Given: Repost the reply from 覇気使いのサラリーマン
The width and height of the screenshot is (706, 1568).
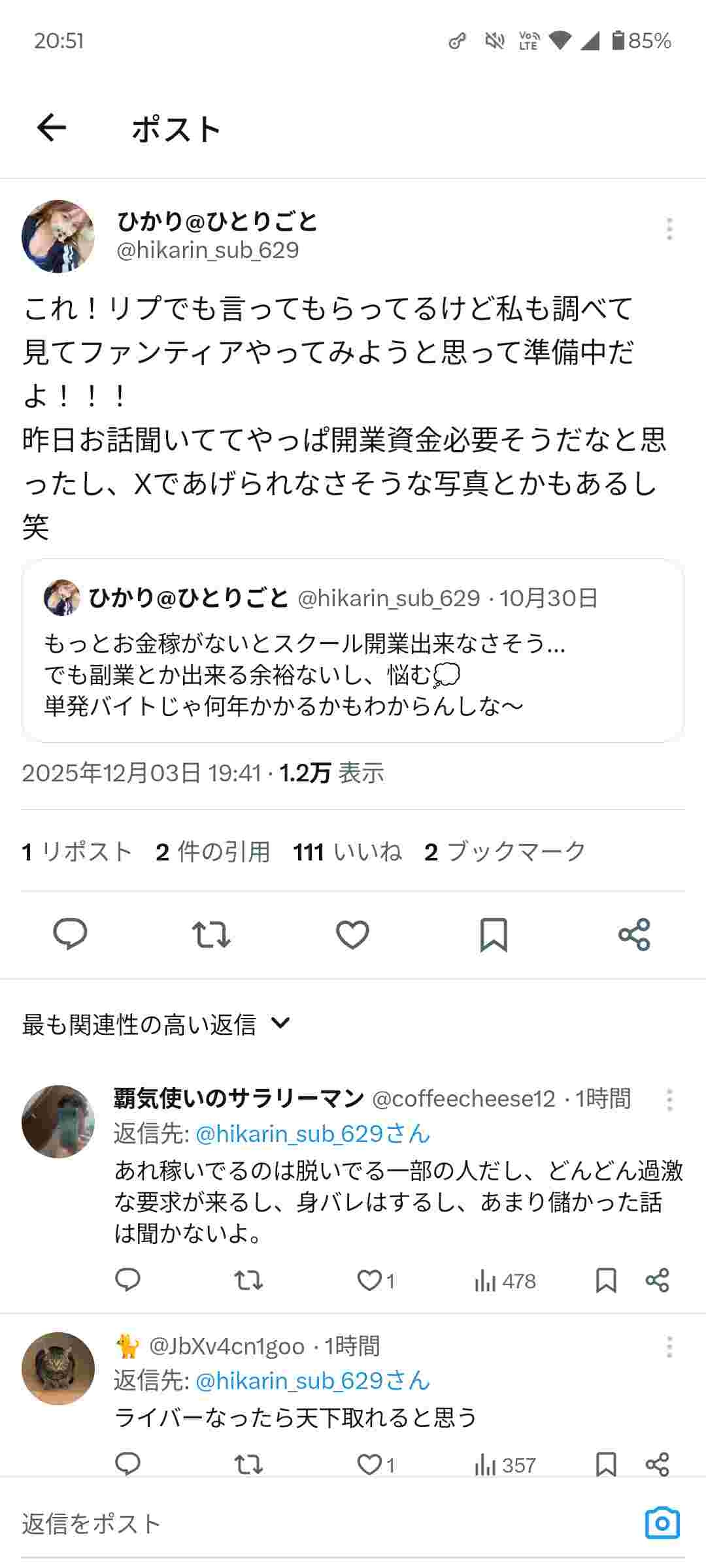Looking at the screenshot, I should tap(248, 1281).
